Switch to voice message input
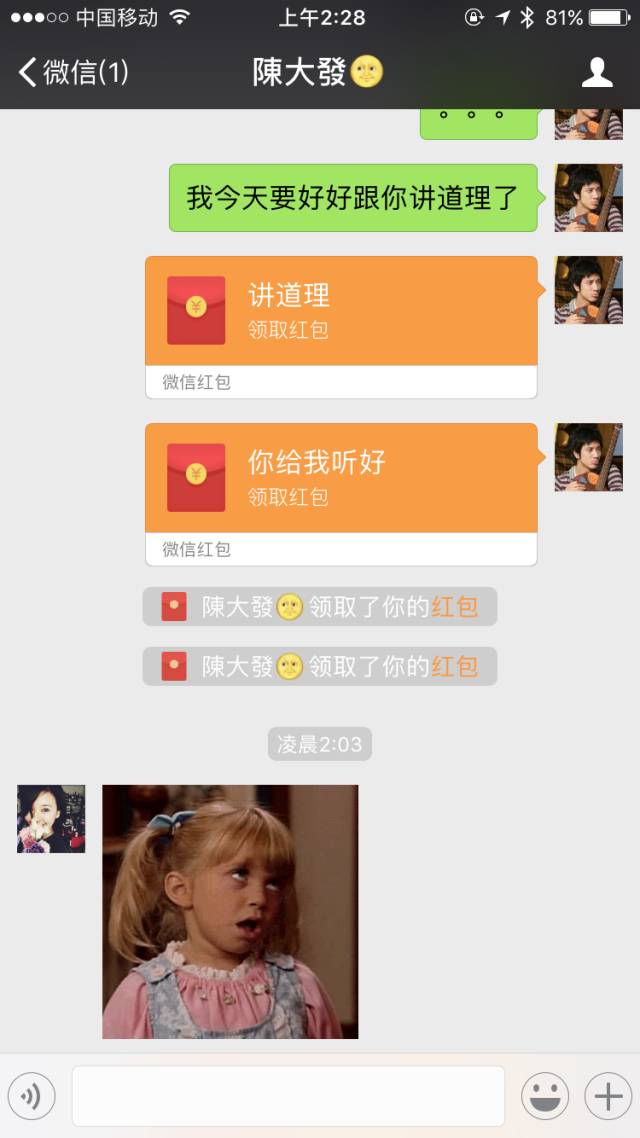 (31, 1097)
